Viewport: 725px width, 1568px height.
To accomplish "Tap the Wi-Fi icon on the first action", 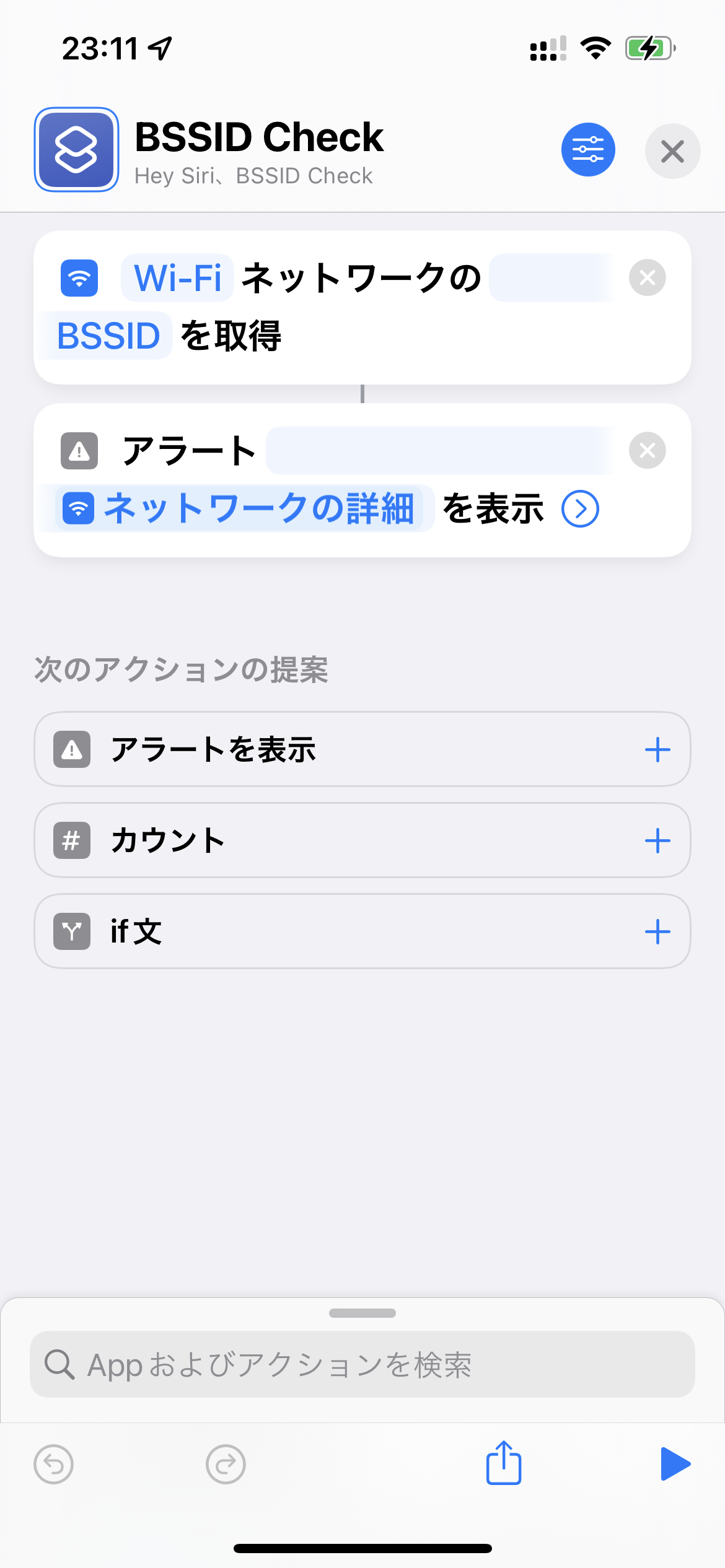I will 79,278.
